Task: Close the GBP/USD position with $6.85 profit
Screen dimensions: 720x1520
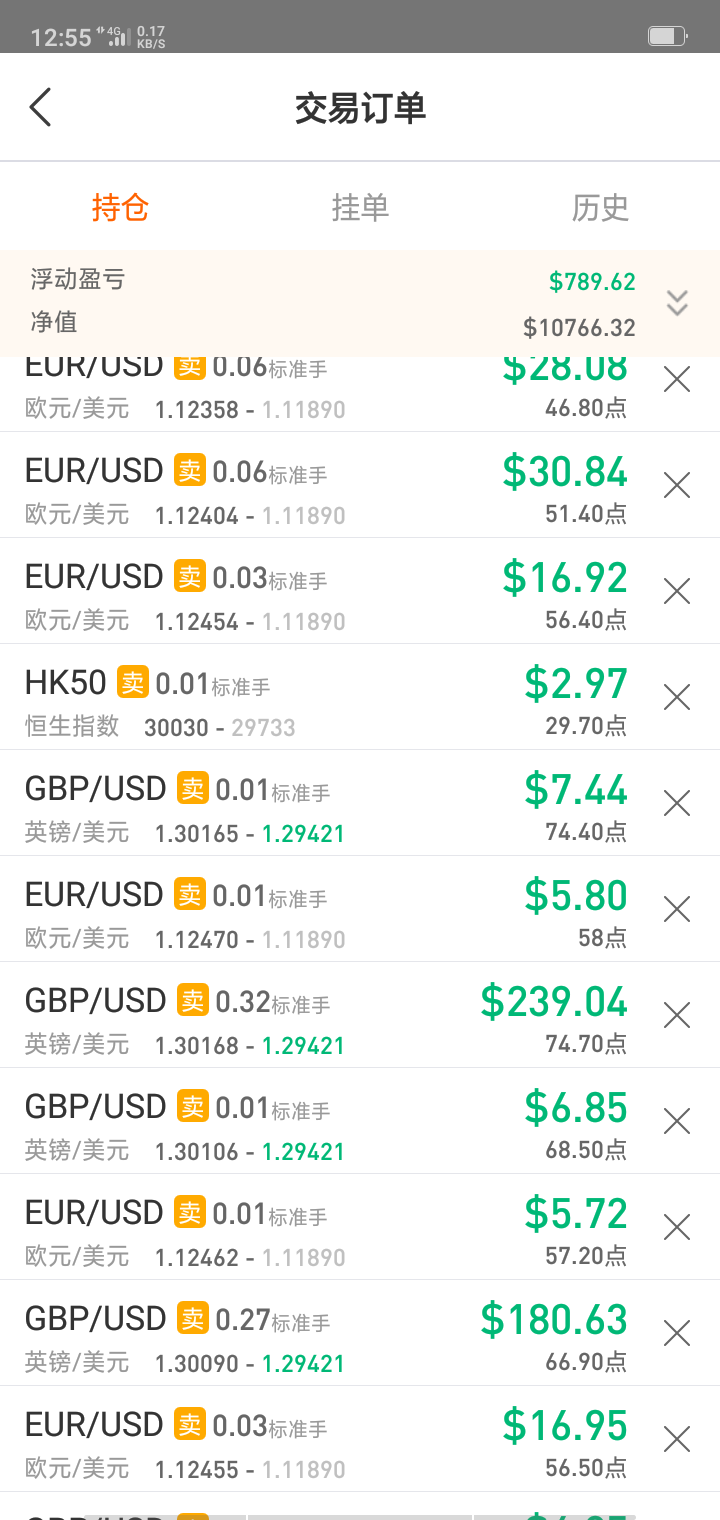Action: (x=677, y=1122)
